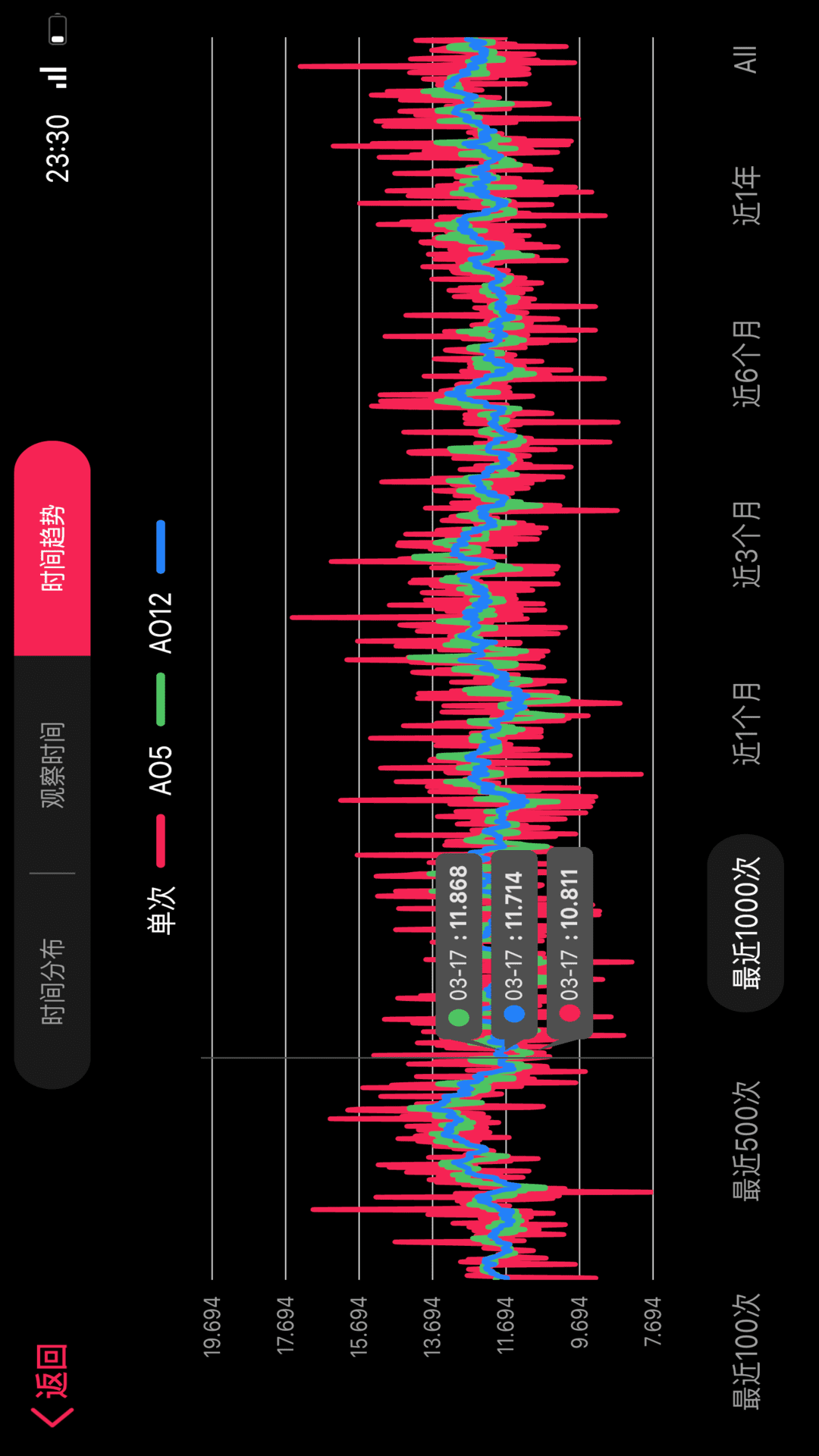
Task: Filter chart to 近3个月
Action: click(x=746, y=544)
